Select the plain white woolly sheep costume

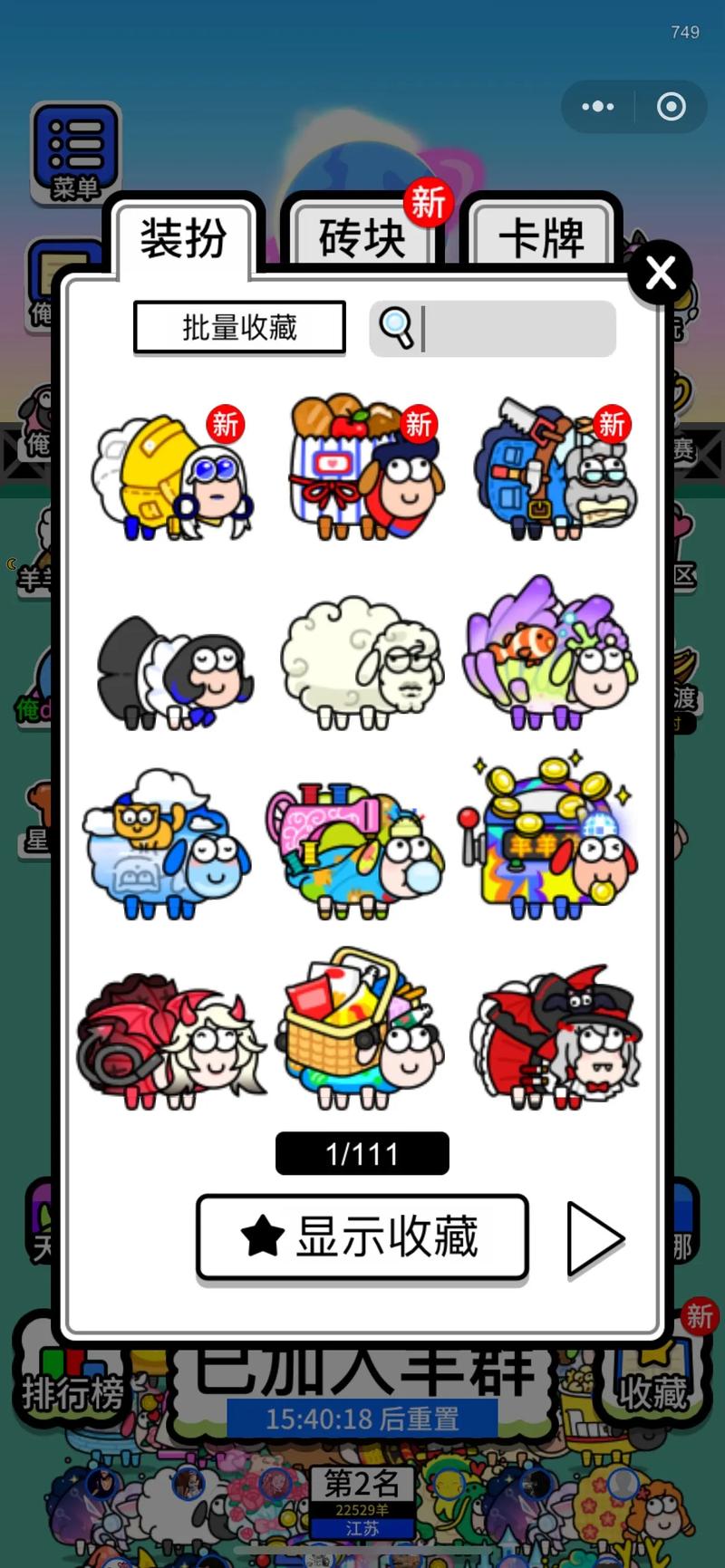(362, 663)
